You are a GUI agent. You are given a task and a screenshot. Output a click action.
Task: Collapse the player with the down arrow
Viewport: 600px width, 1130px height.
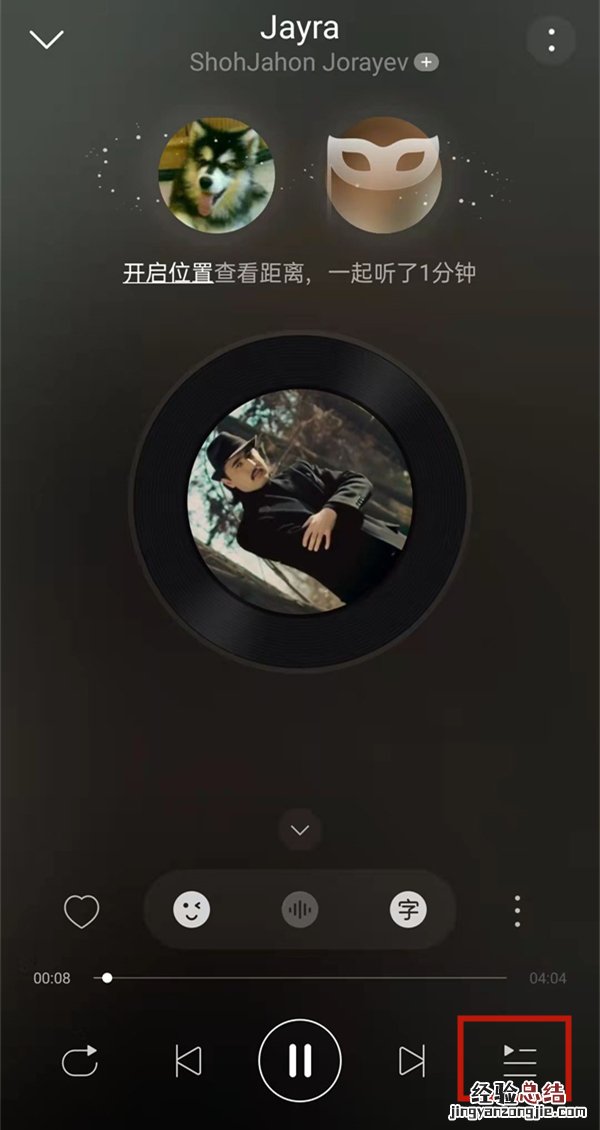47,40
